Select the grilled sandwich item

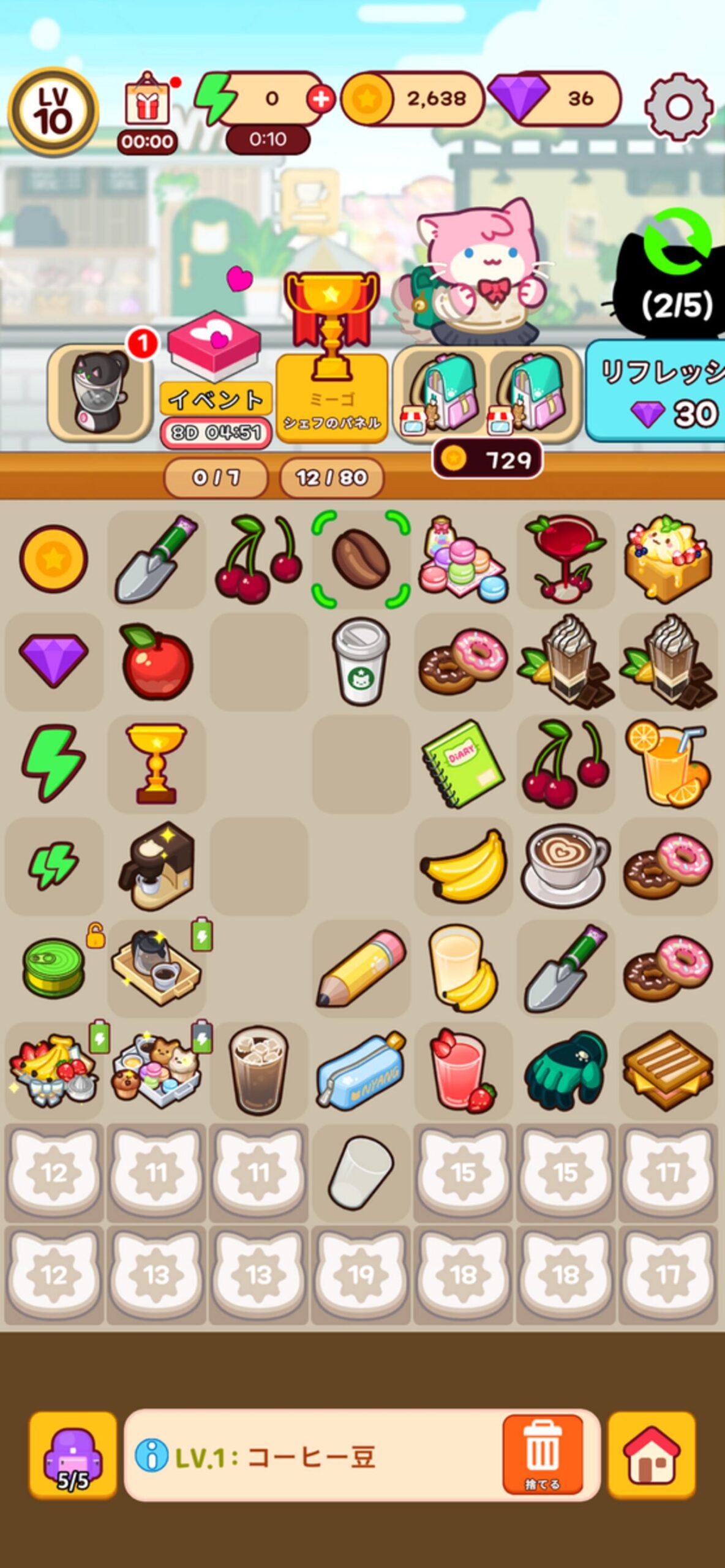pos(667,1070)
